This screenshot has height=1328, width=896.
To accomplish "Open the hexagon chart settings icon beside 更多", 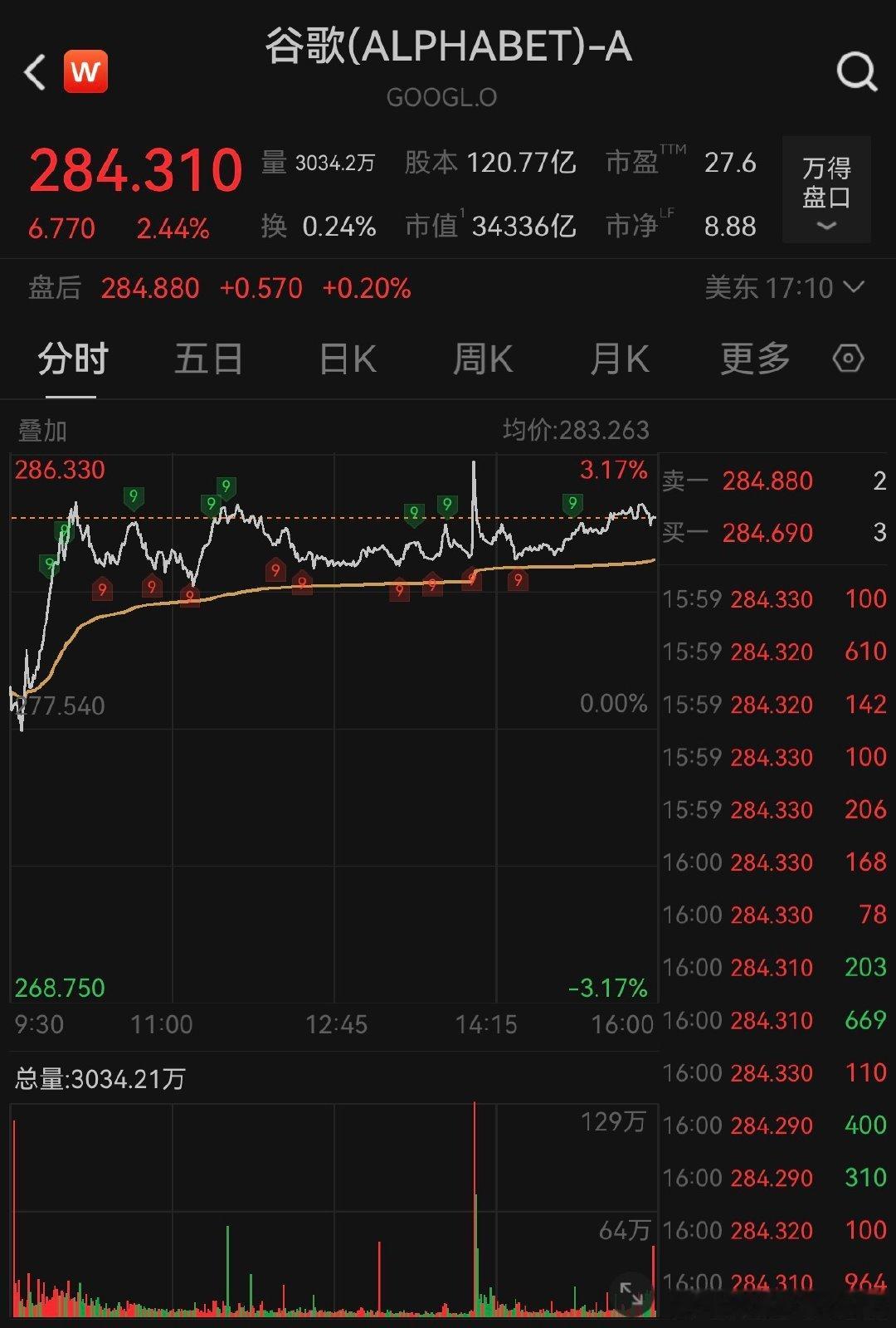I will tap(848, 358).
